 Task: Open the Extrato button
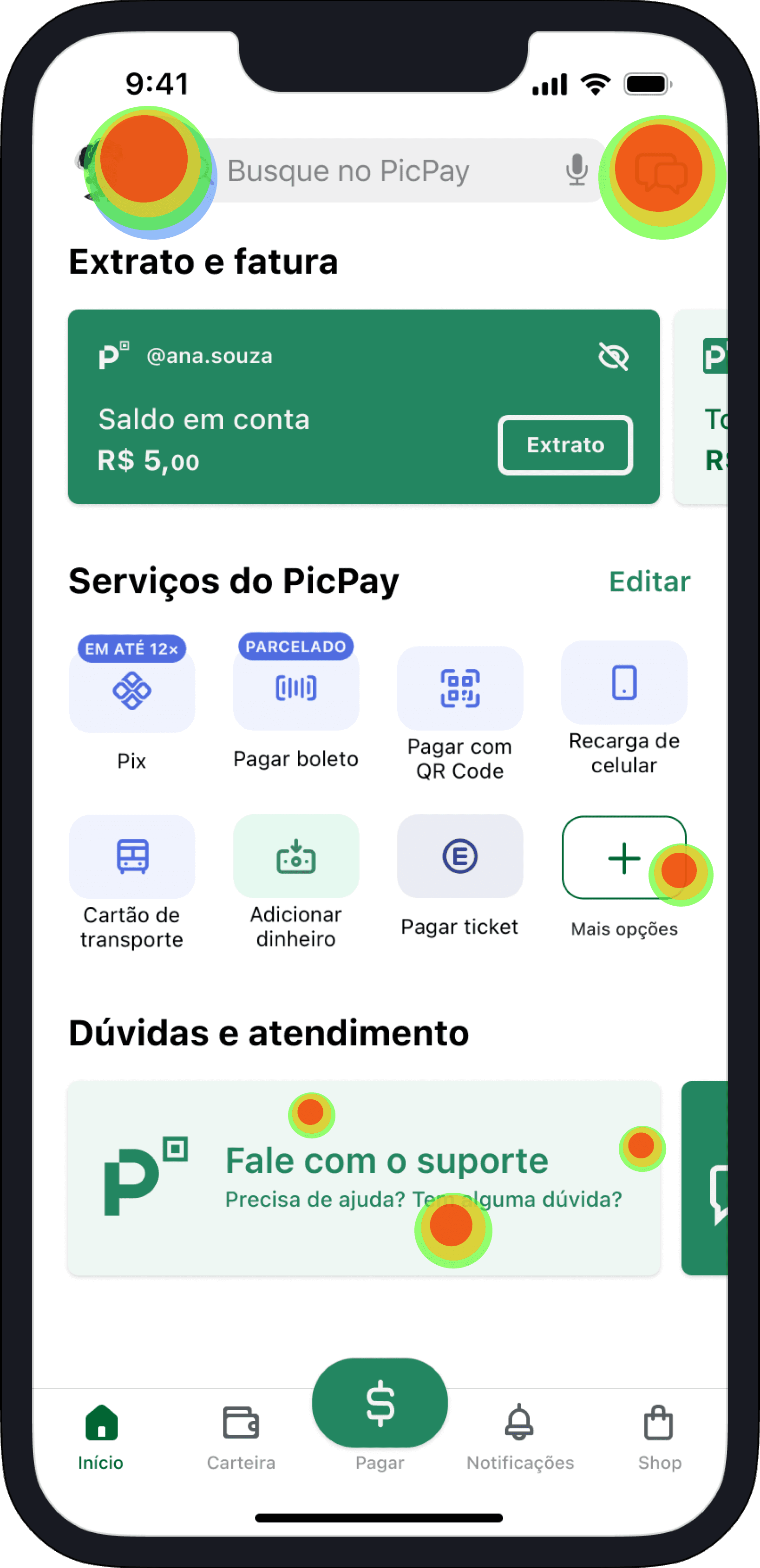pyautogui.click(x=565, y=445)
